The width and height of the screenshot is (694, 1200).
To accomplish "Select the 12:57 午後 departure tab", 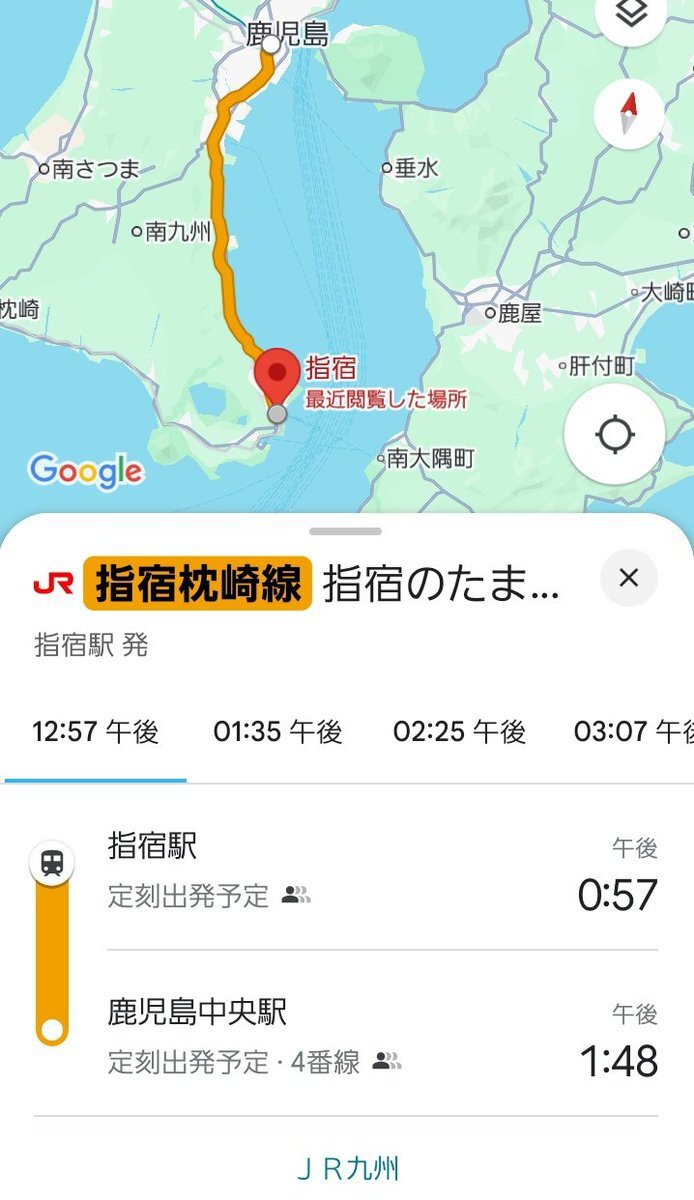I will coord(96,733).
